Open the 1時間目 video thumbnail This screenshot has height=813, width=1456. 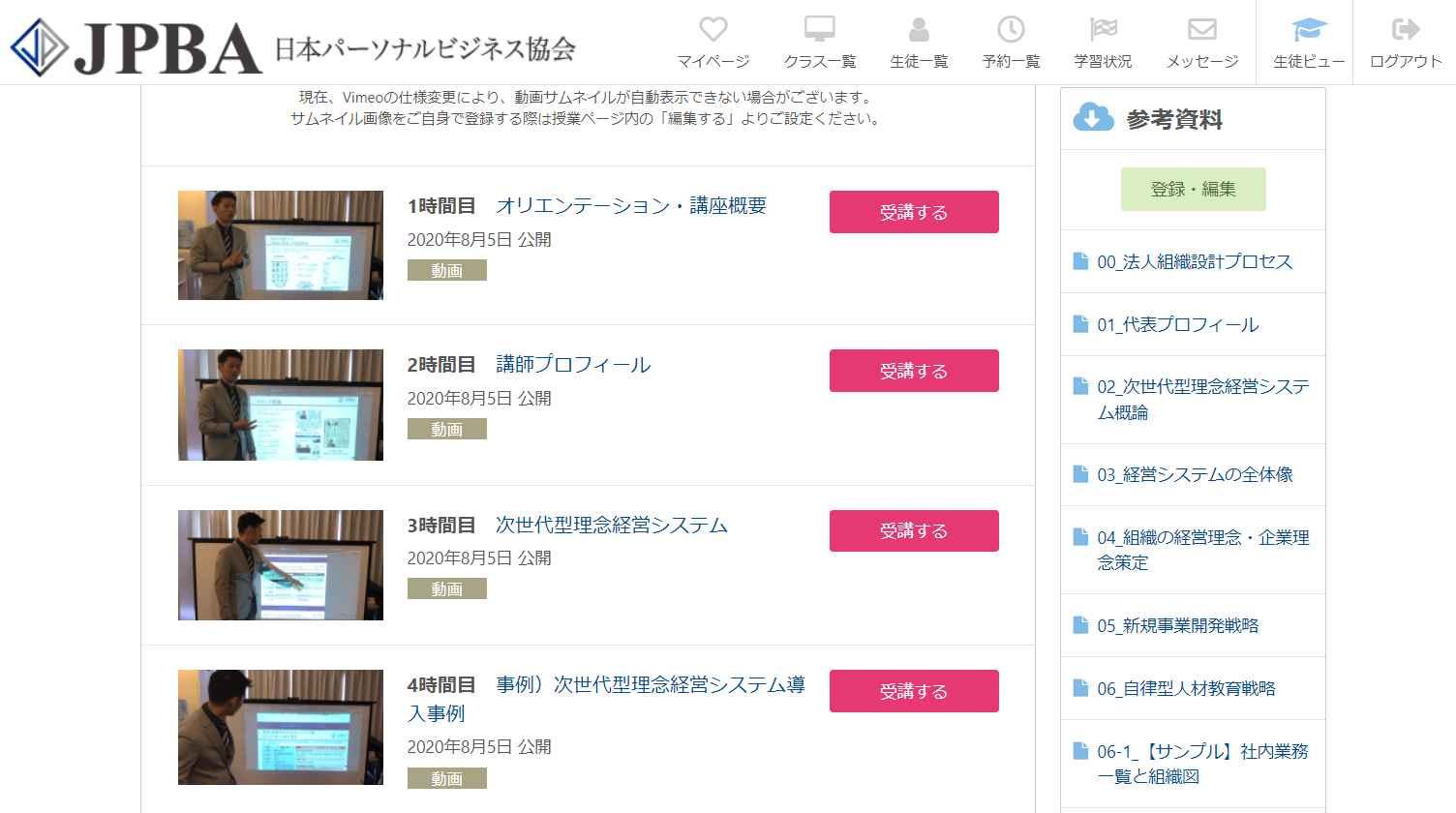[x=281, y=245]
